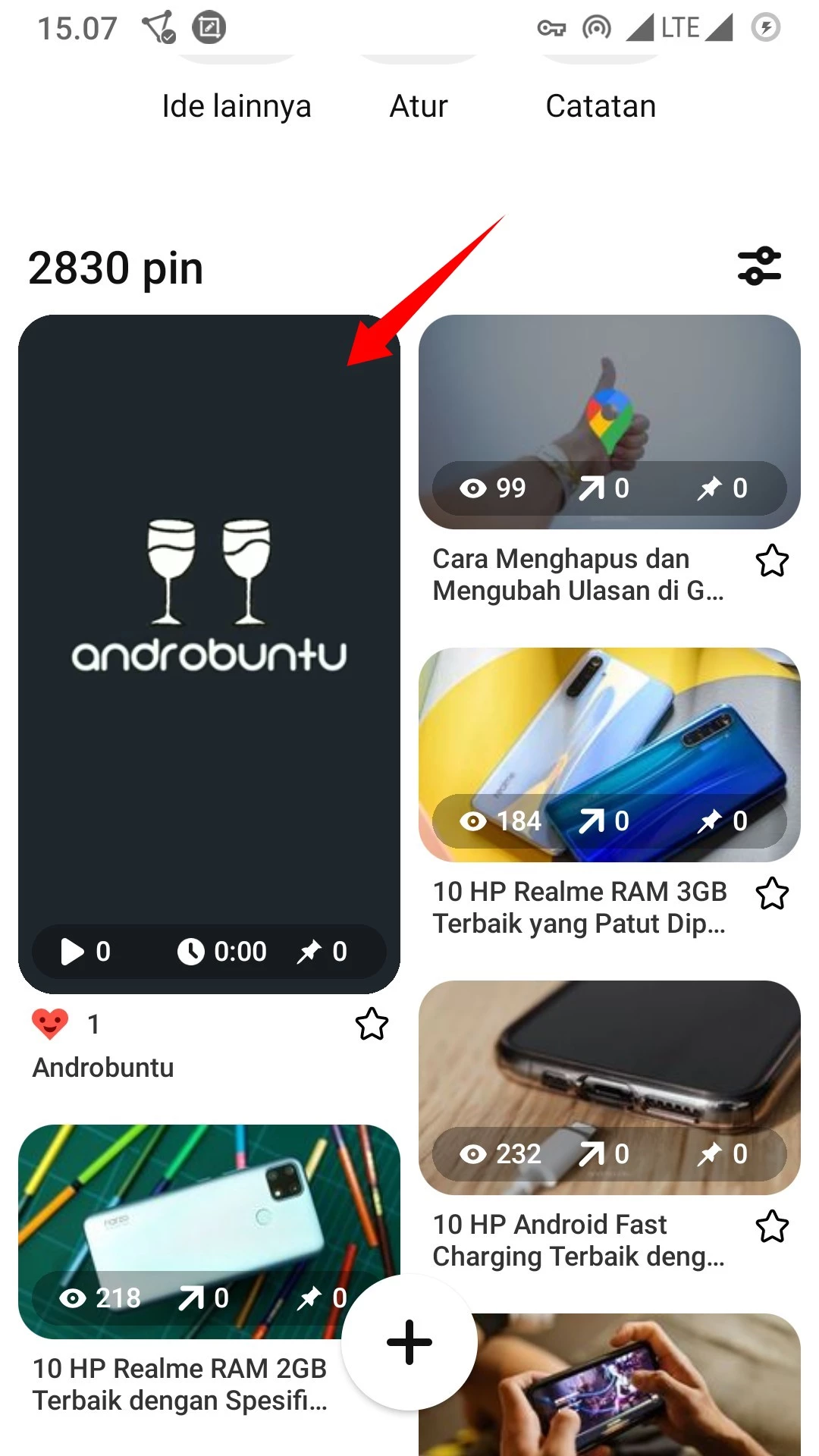Tap the eye icon on Realme RAM 2GB pin

coord(74,1298)
